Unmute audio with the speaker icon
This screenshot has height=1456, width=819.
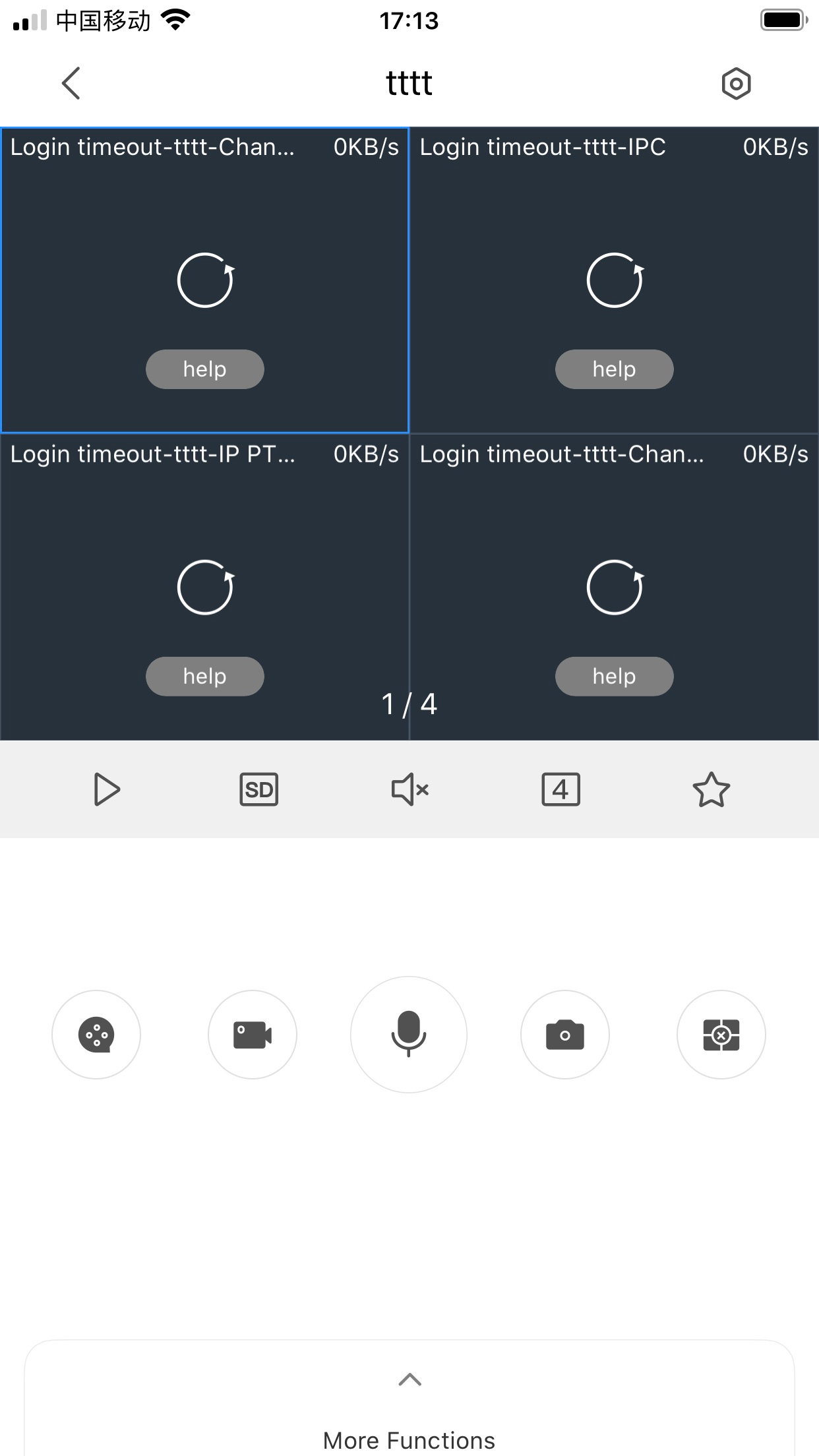pos(409,789)
